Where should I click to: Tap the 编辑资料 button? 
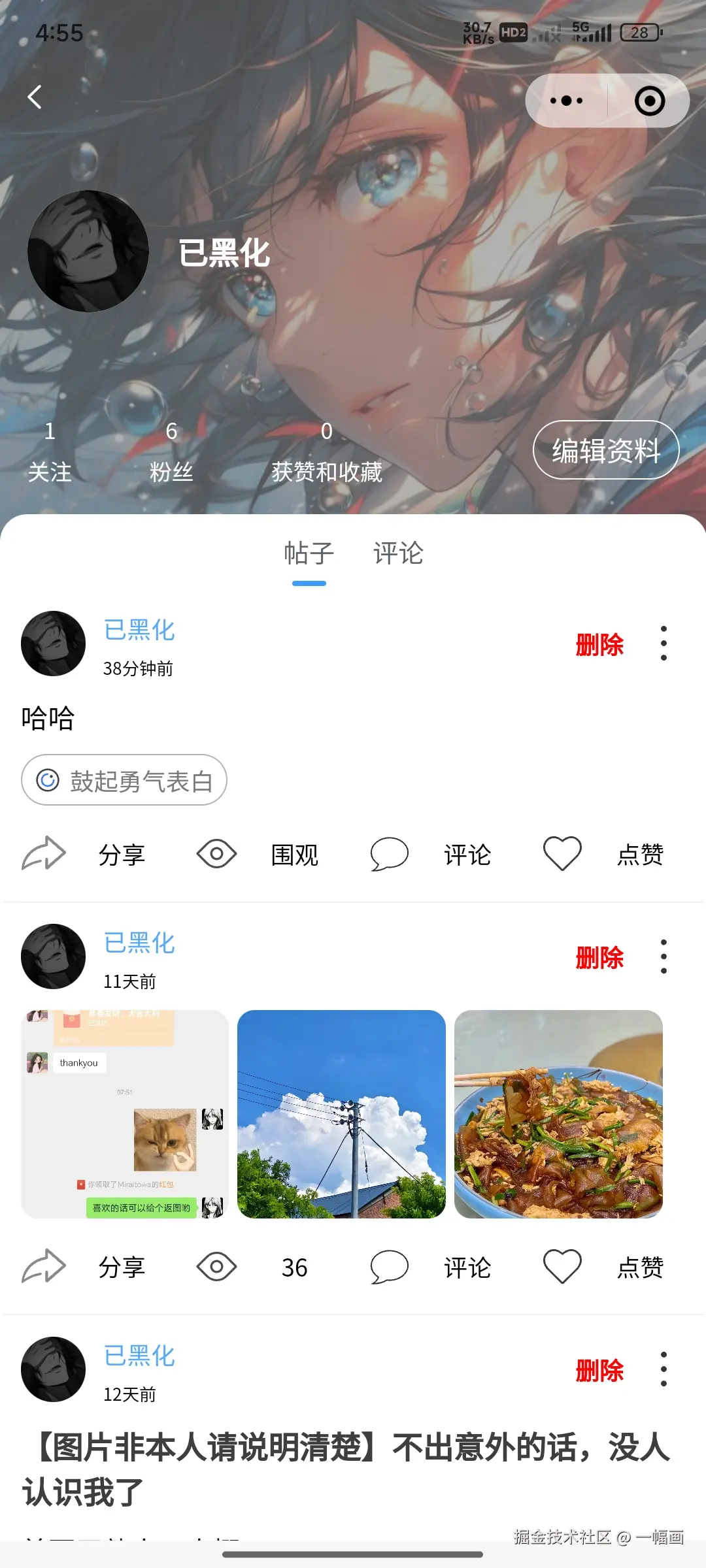coord(606,450)
